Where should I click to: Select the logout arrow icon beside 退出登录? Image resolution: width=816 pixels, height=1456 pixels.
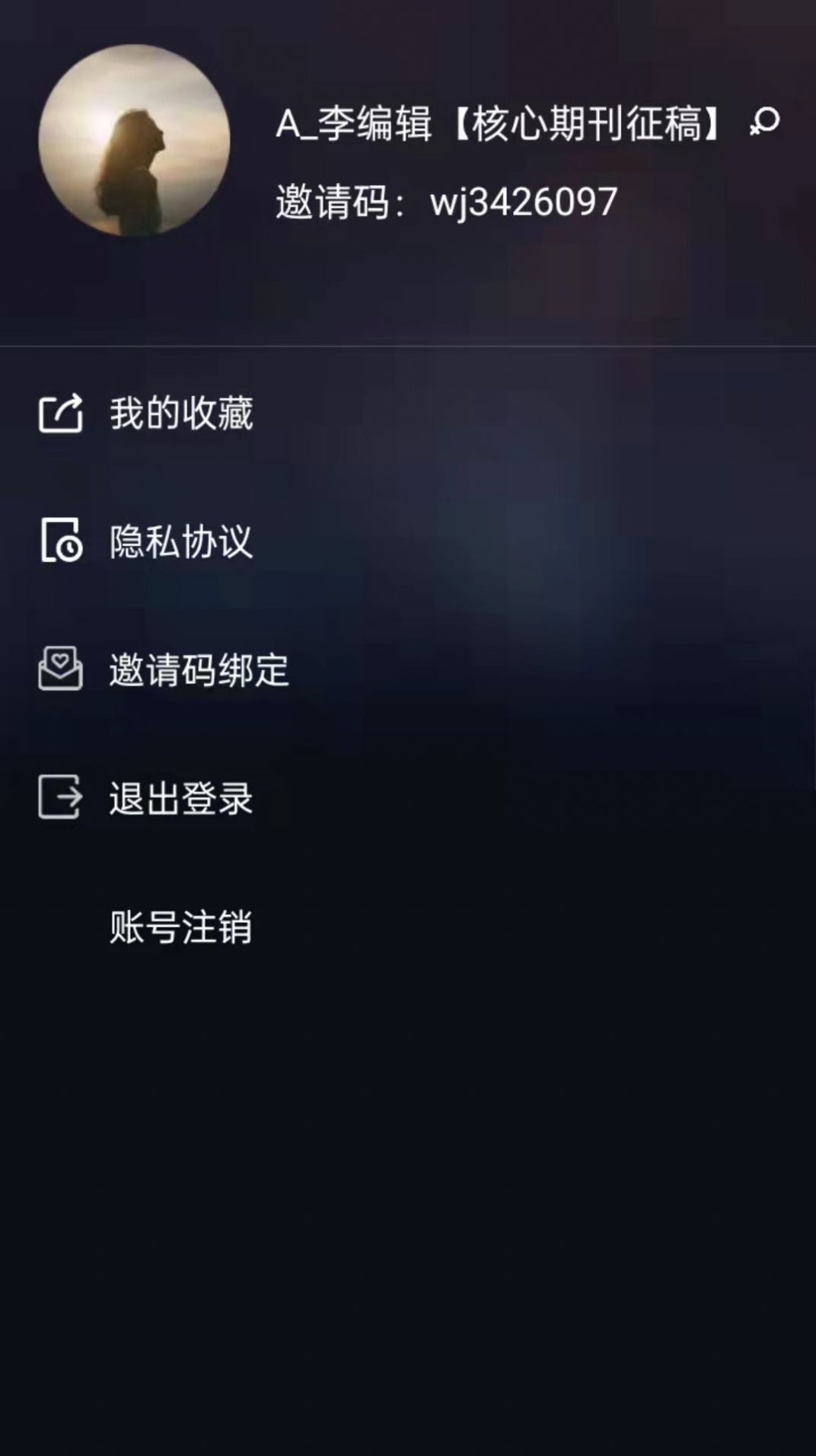click(61, 797)
